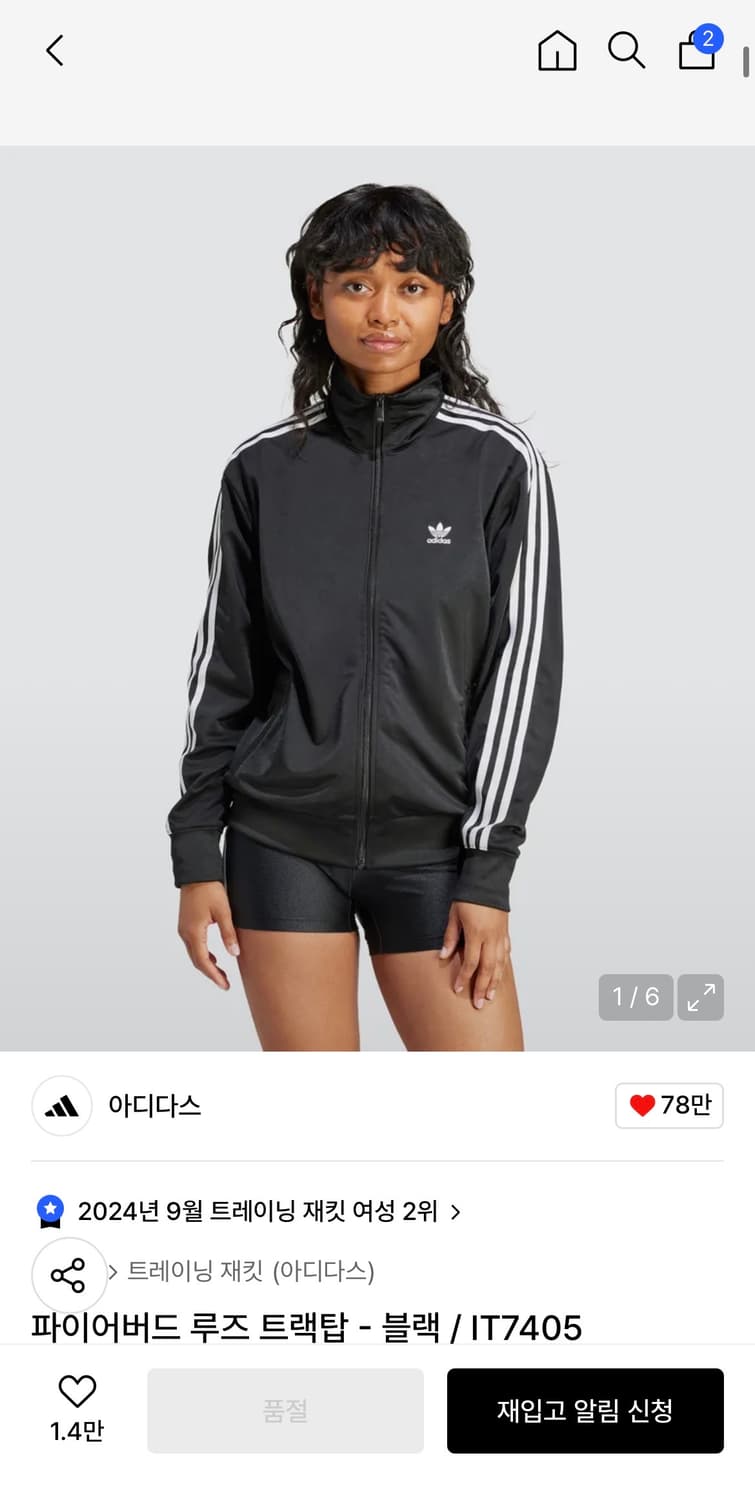Open the shopping cart icon

click(x=697, y=55)
